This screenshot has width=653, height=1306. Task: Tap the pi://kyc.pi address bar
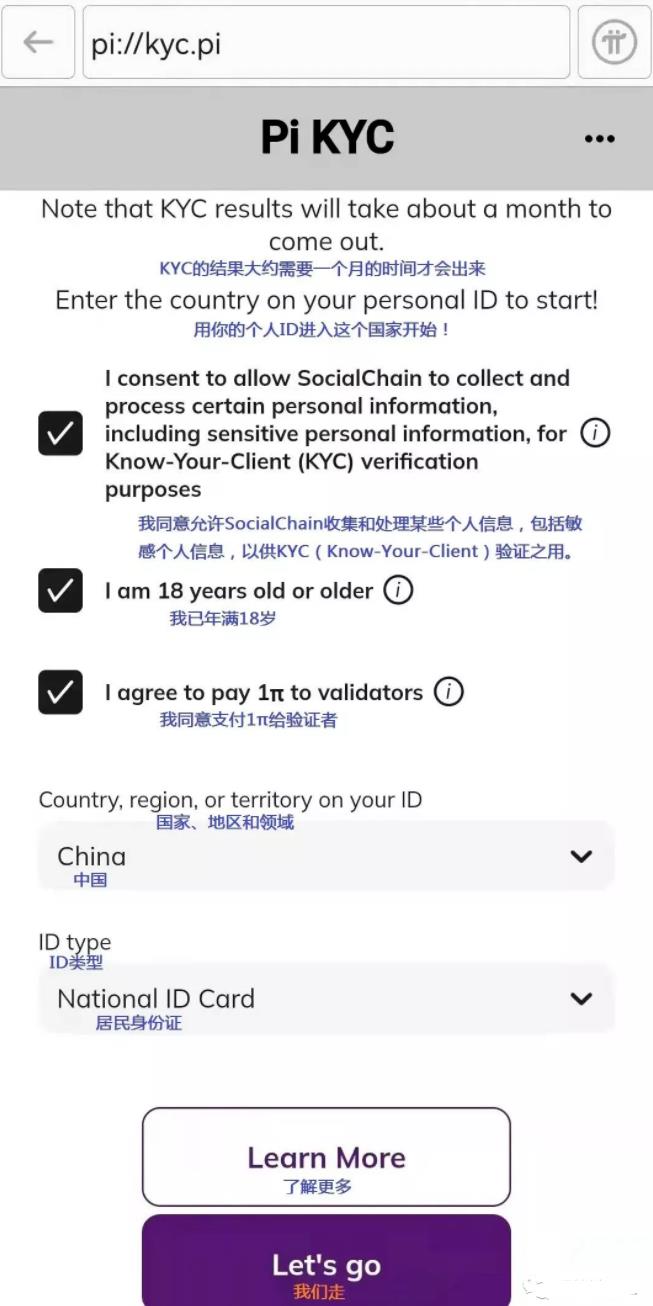(x=325, y=44)
